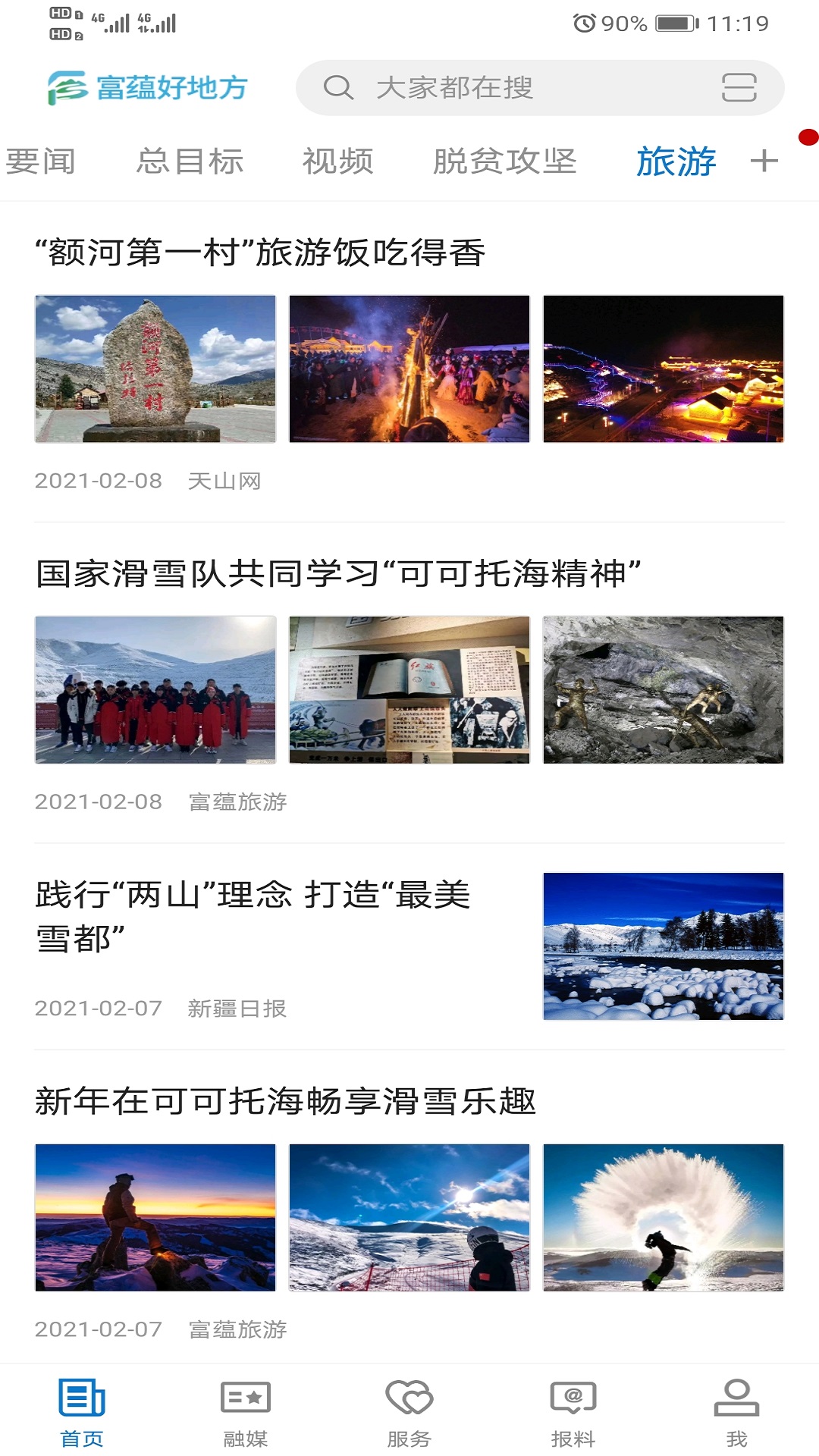Viewport: 819px width, 1456px height.
Task: Switch to the 总目标 tab
Action: [x=190, y=162]
